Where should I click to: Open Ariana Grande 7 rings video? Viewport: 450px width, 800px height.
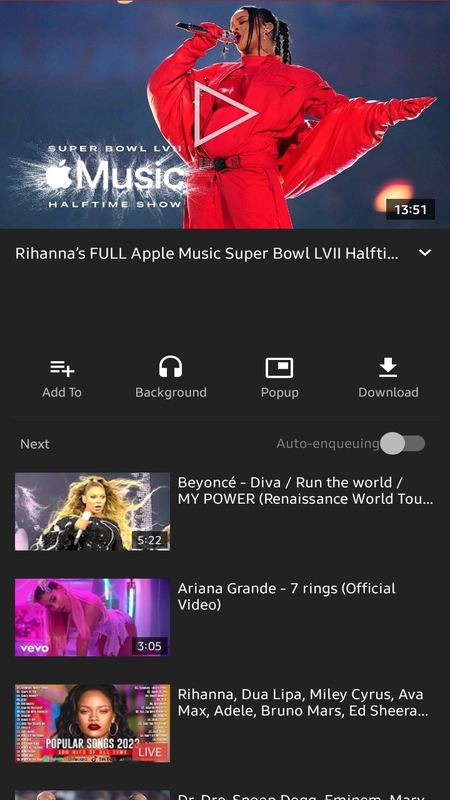tap(225, 617)
